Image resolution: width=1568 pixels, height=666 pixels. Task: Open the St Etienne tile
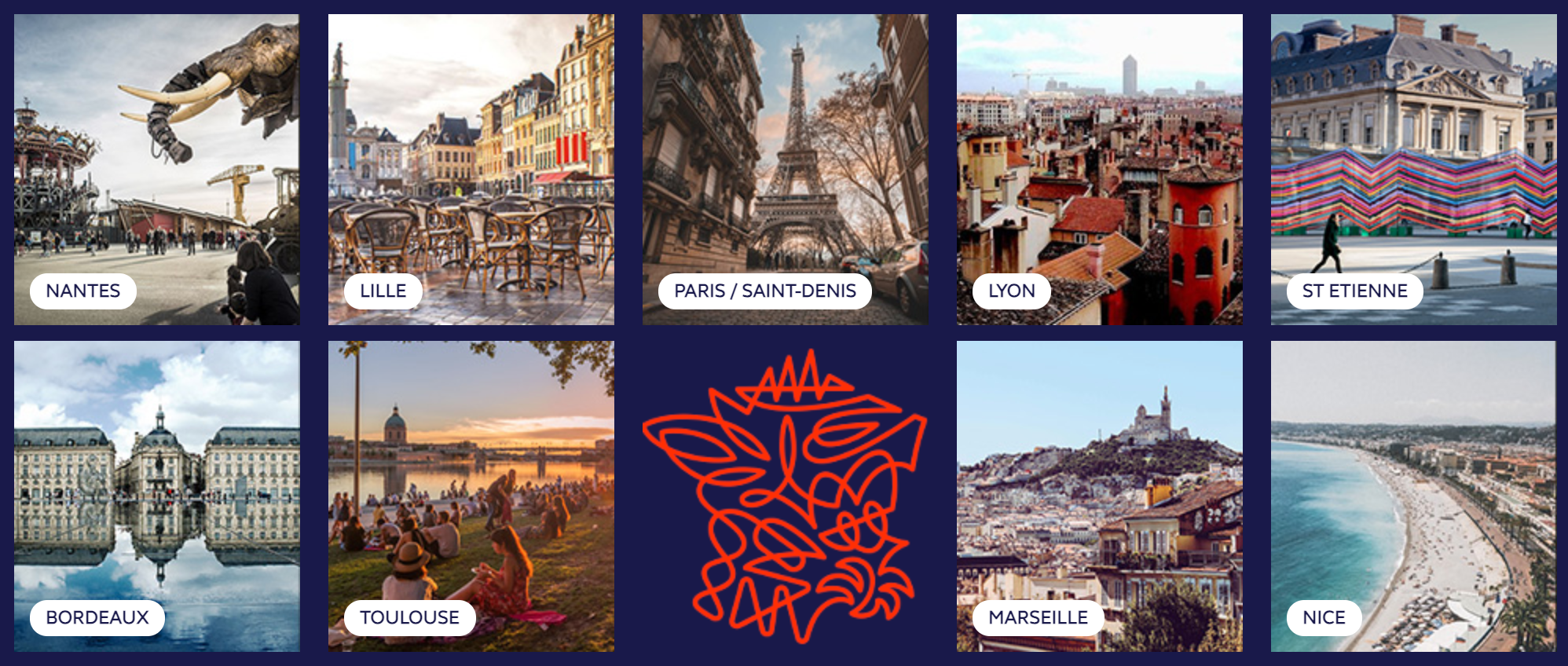[1413, 169]
